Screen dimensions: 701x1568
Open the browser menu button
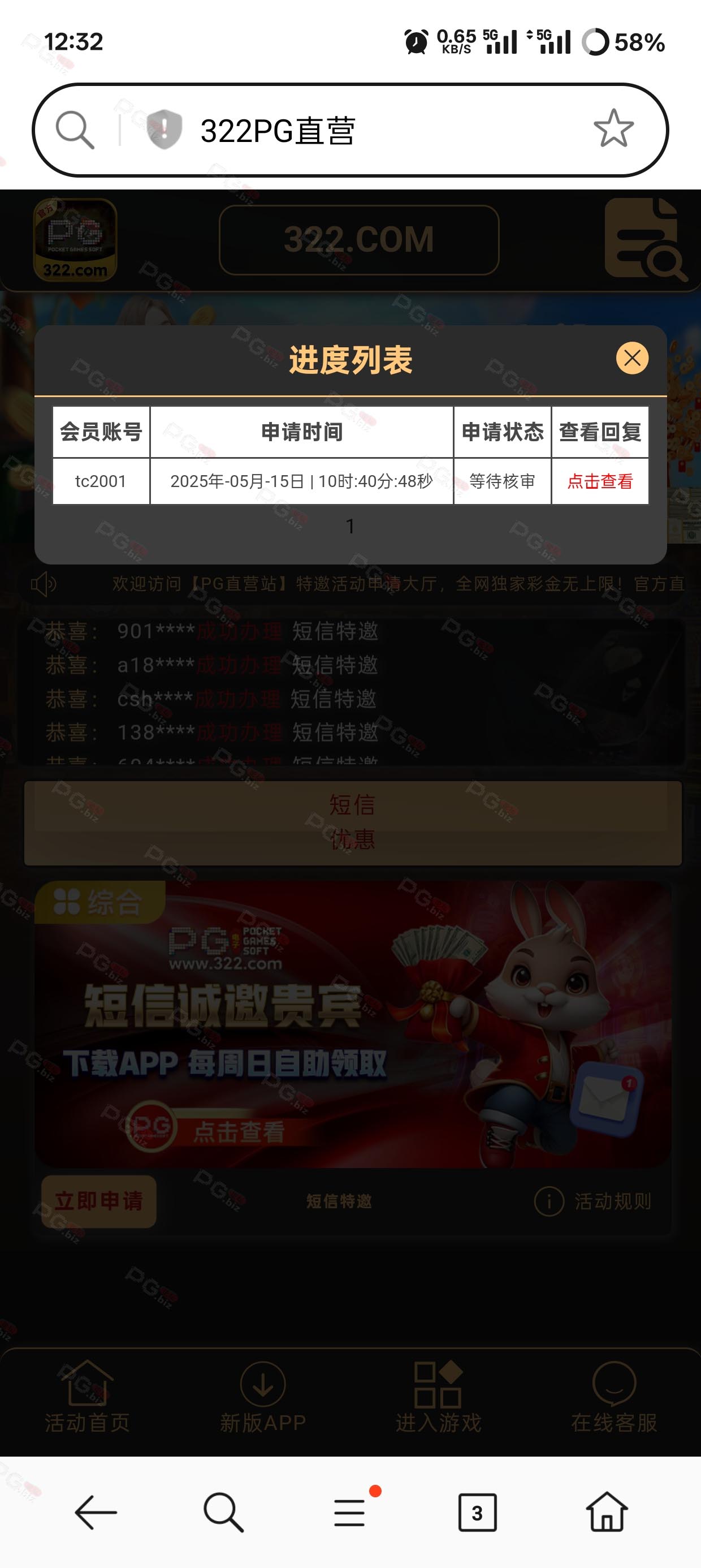(350, 1512)
